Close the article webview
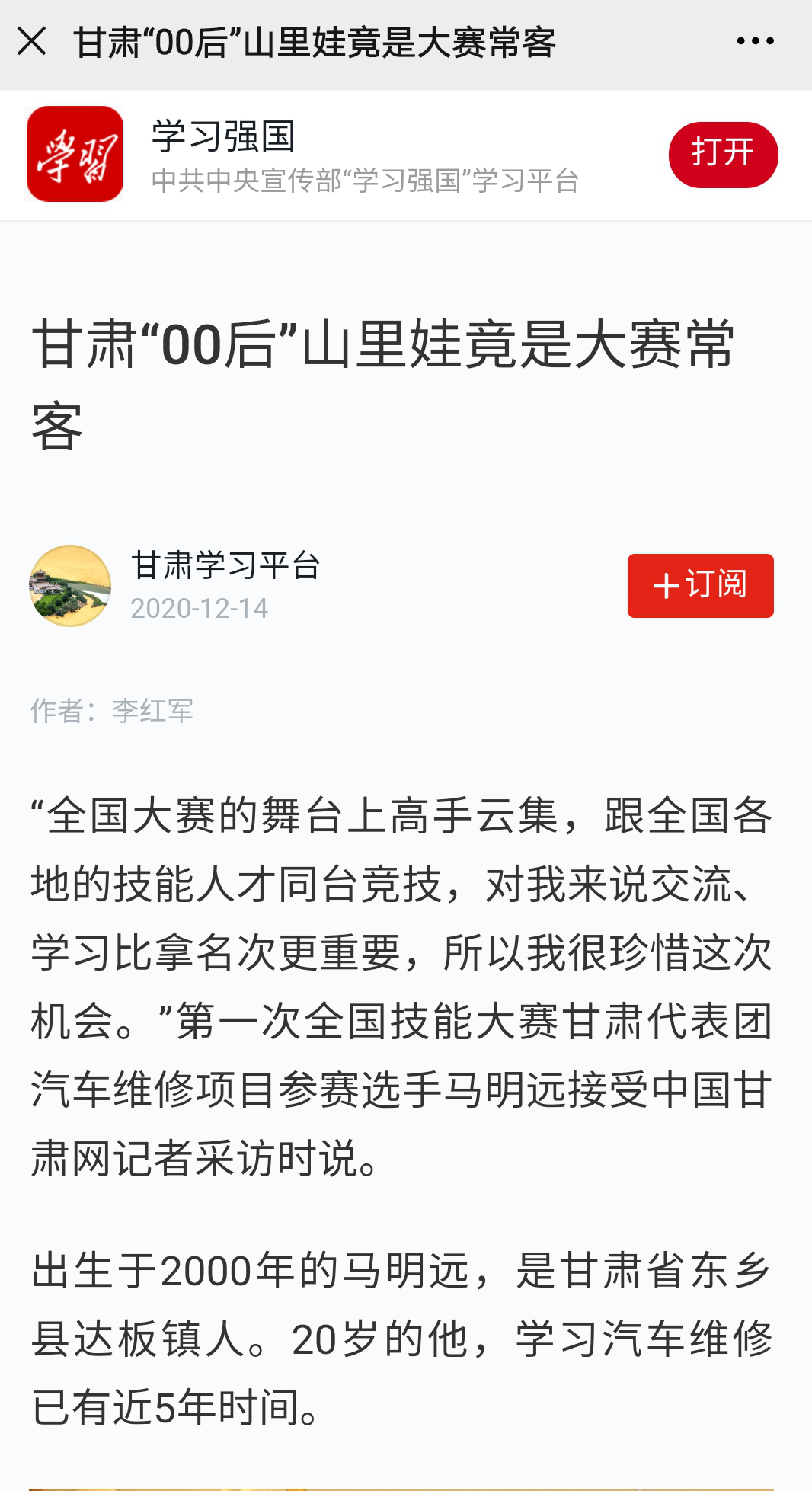Image resolution: width=812 pixels, height=1491 pixels. coord(32,41)
